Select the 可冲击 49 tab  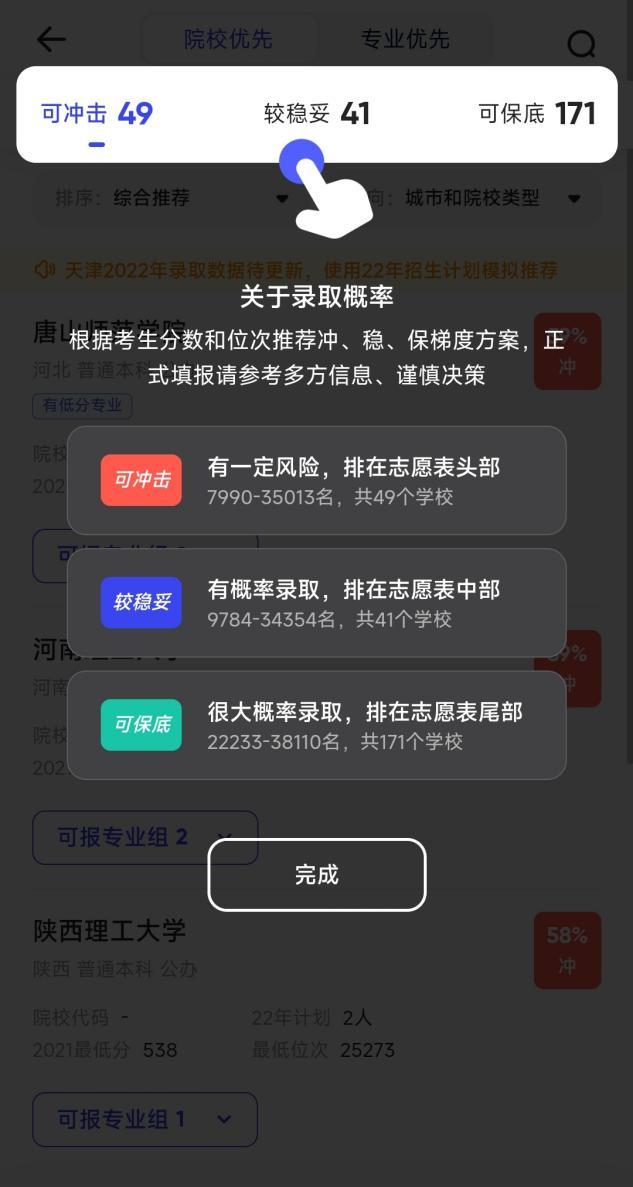click(x=97, y=114)
